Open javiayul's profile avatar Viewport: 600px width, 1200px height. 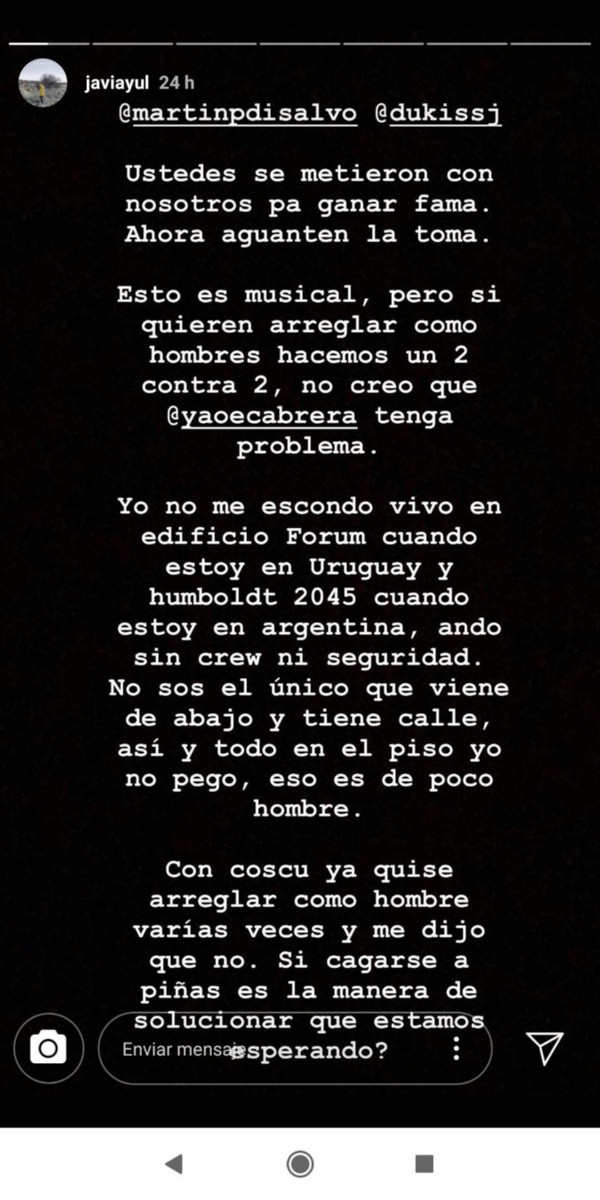[x=43, y=84]
